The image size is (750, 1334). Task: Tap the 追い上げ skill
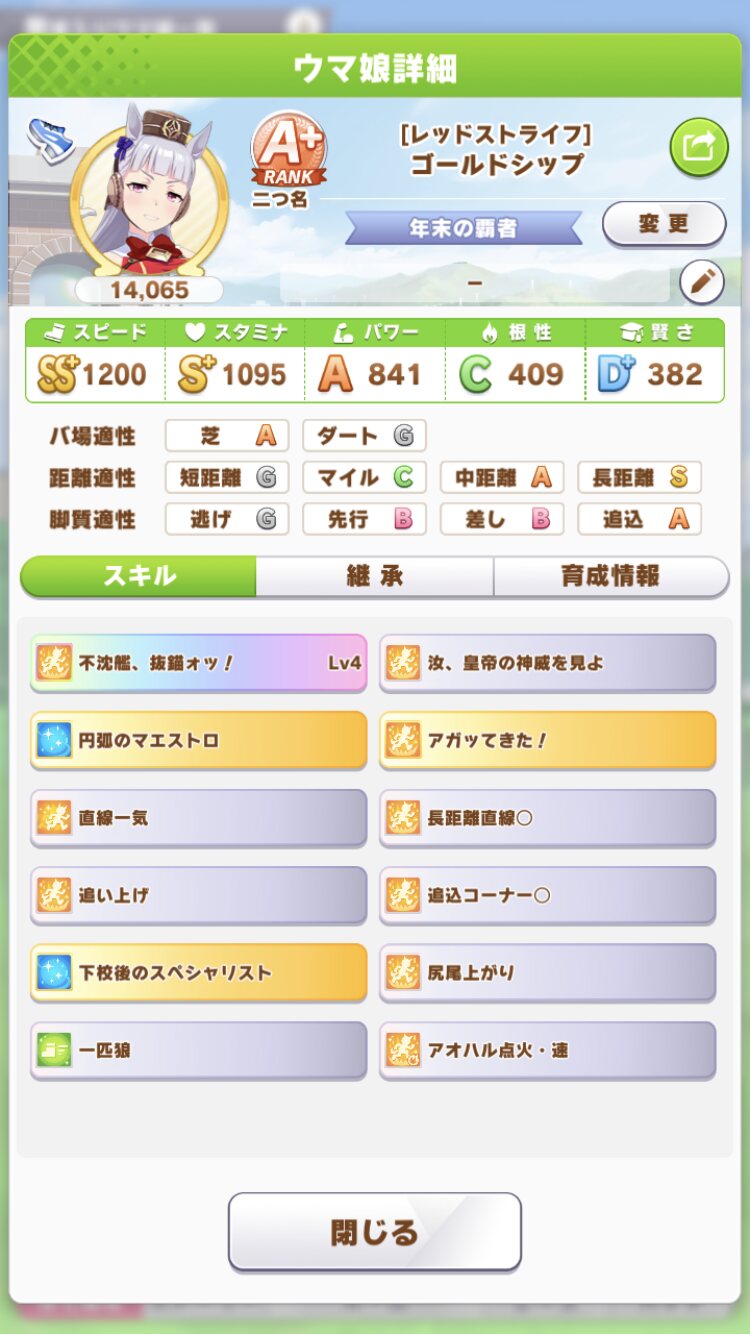199,895
